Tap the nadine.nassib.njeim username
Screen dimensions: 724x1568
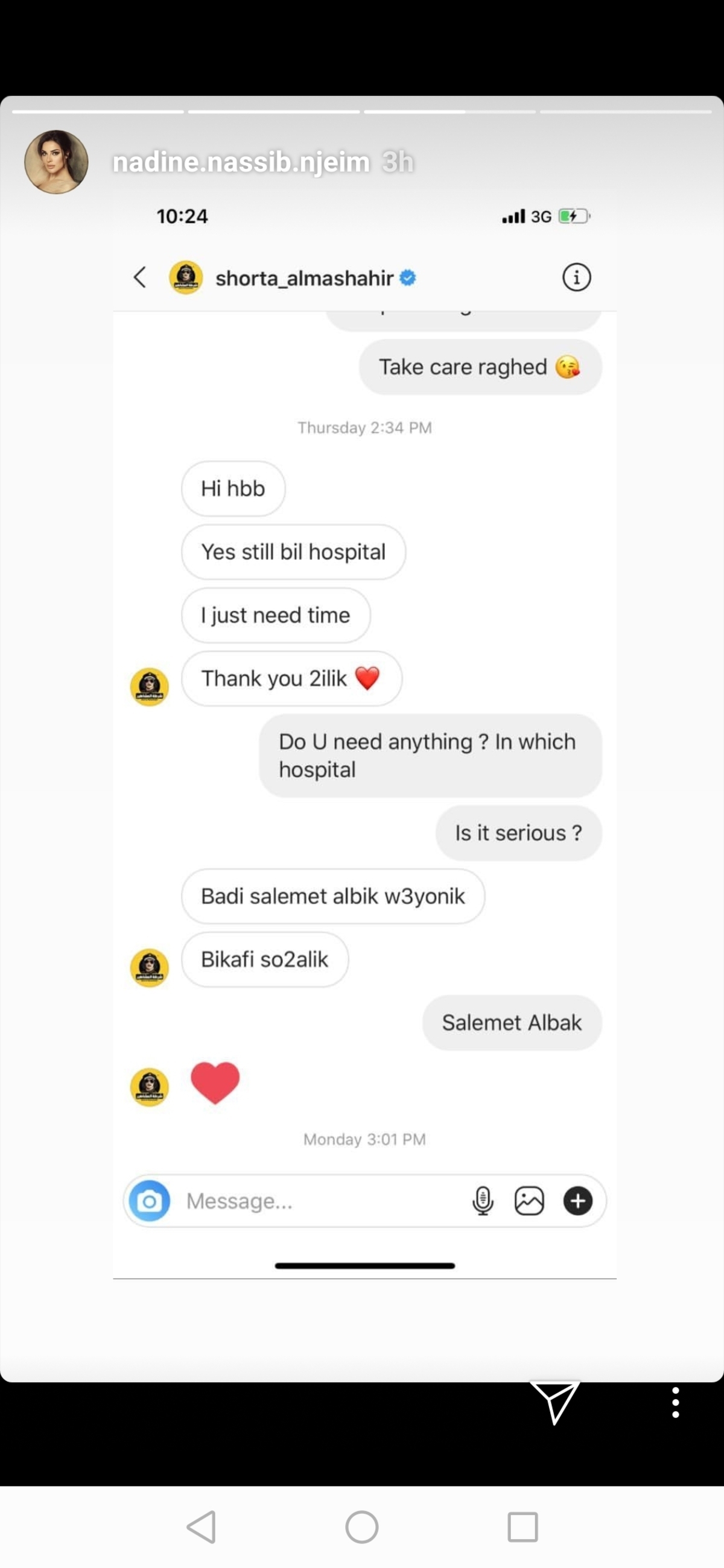point(241,162)
